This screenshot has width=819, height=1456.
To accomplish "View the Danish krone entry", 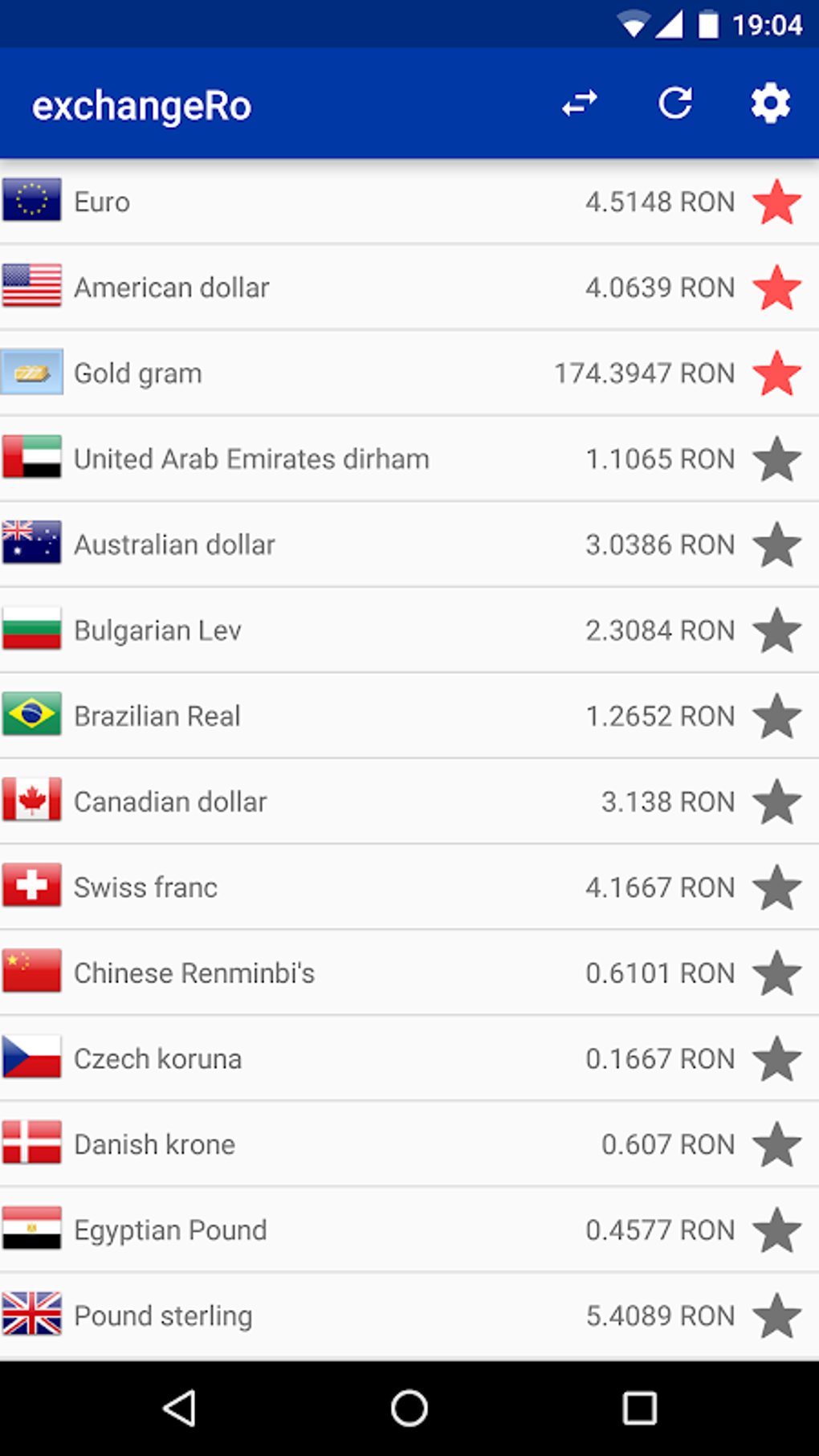I will pos(361,1144).
